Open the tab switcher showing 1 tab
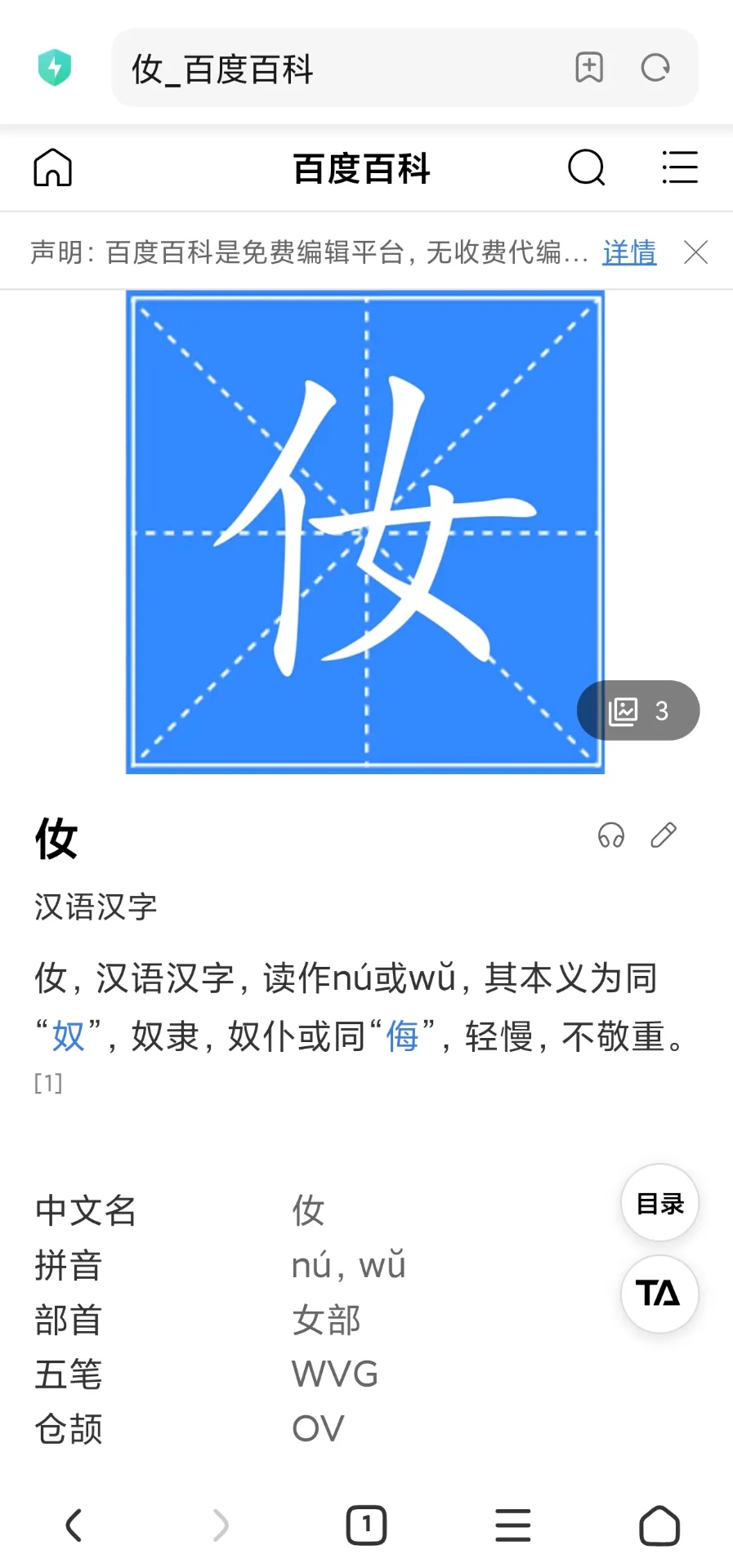733x1568 pixels. click(366, 1525)
